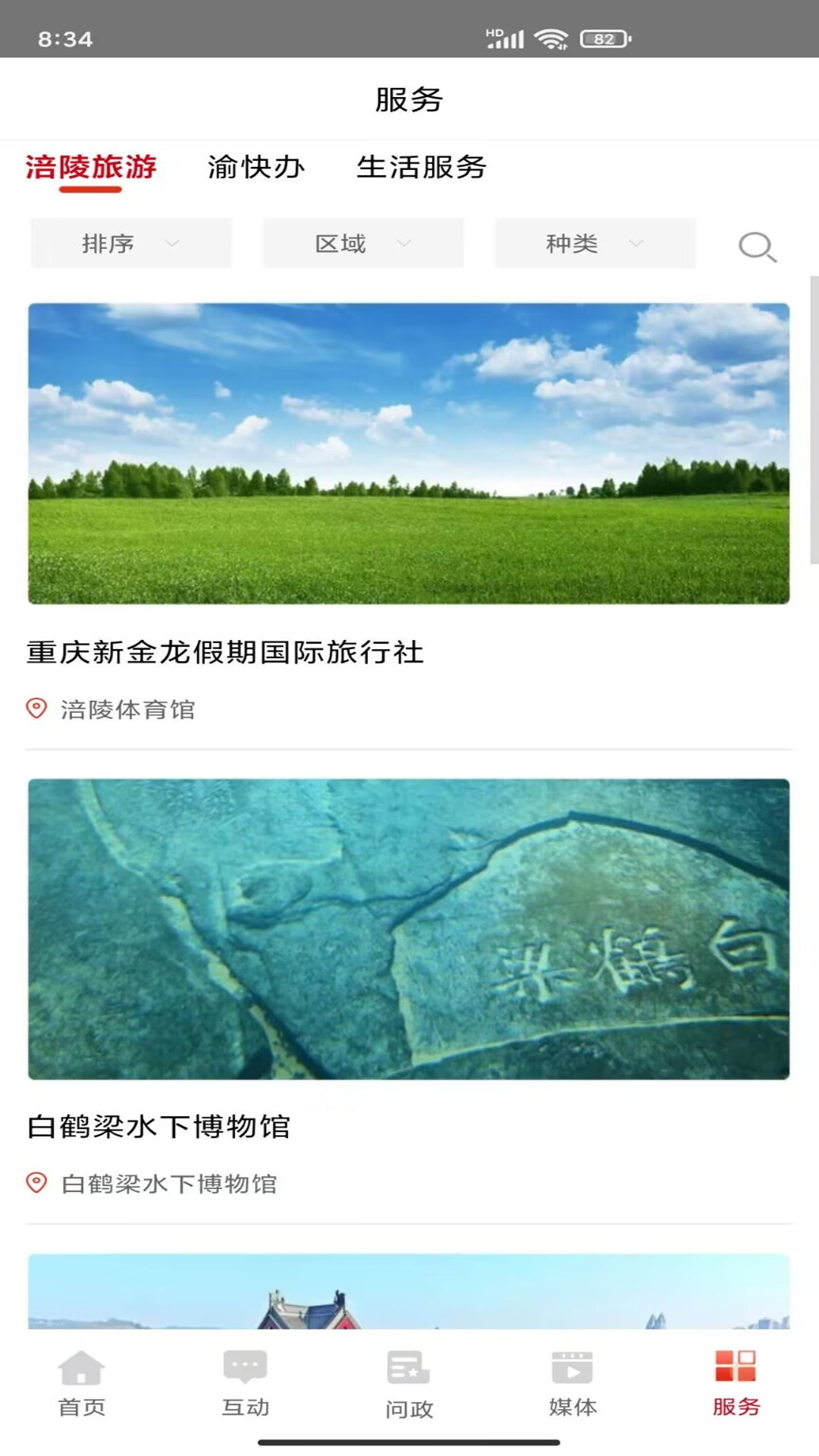Screen dimensions: 819x1456
Task: Open the 排序 sorting dropdown
Action: [x=130, y=243]
